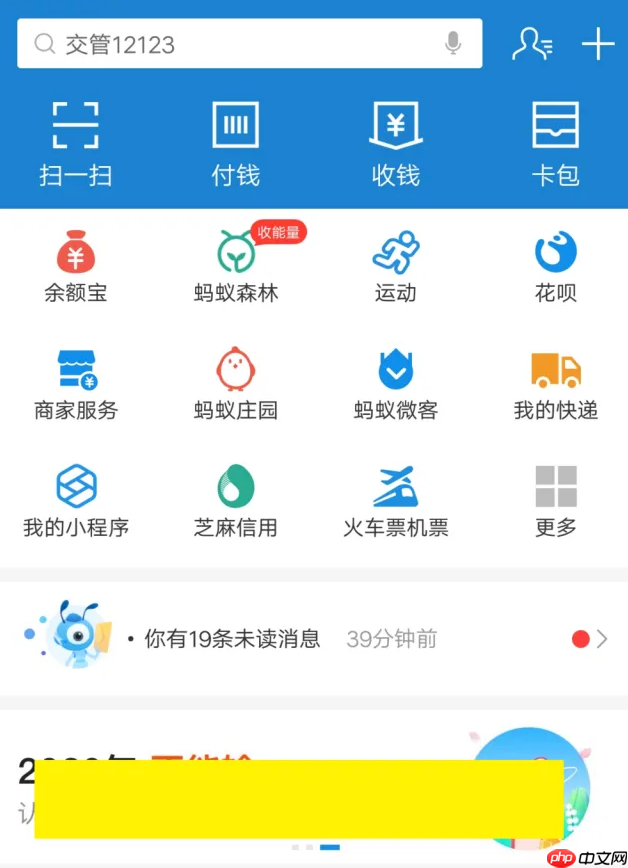Image resolution: width=628 pixels, height=868 pixels.
Task: Open 花呗
Action: click(555, 266)
